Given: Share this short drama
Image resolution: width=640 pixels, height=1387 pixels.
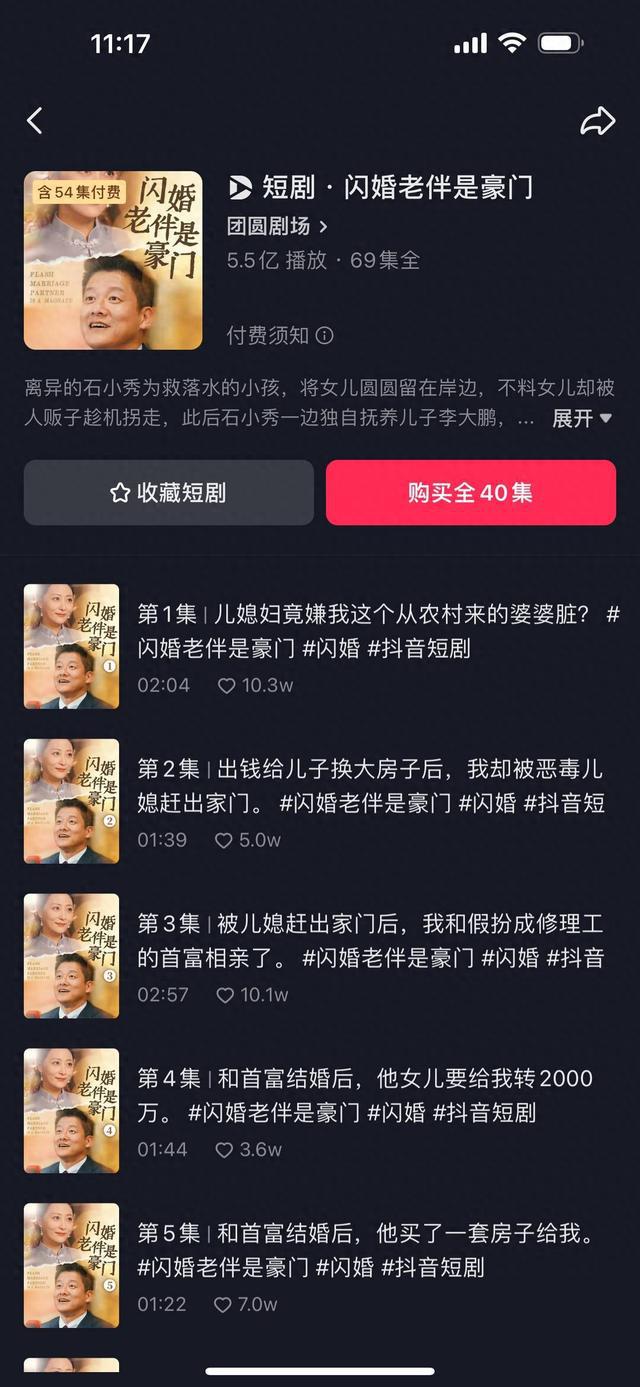Looking at the screenshot, I should coord(597,122).
